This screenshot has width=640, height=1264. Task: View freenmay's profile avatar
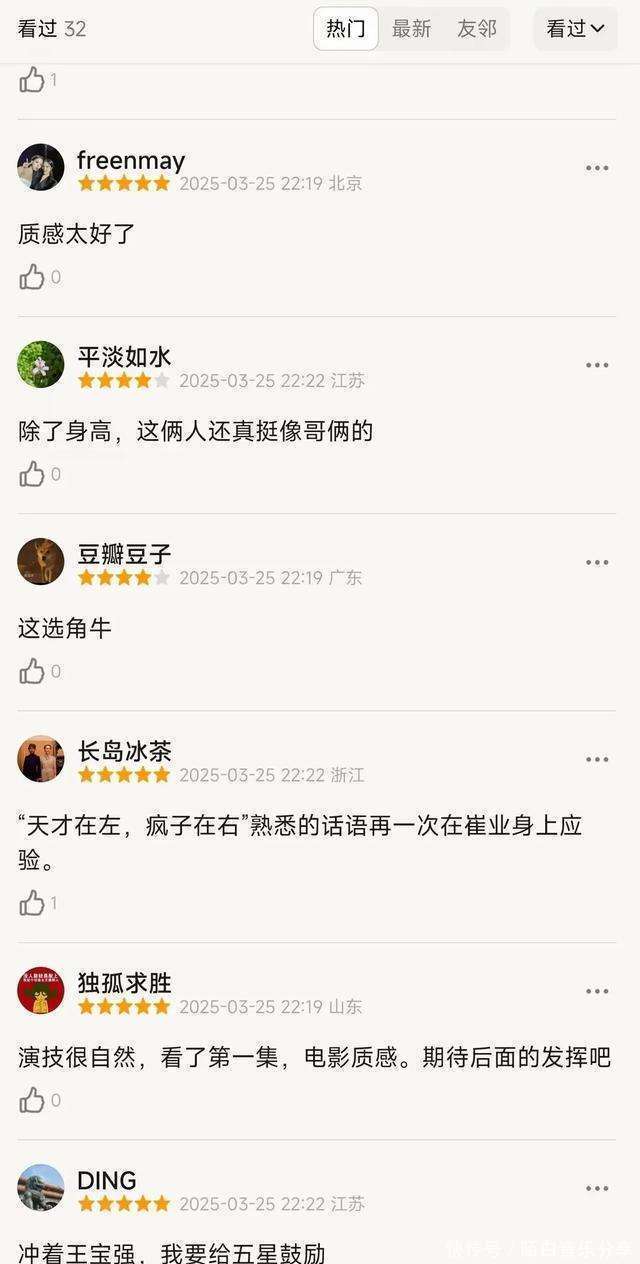pyautogui.click(x=41, y=167)
